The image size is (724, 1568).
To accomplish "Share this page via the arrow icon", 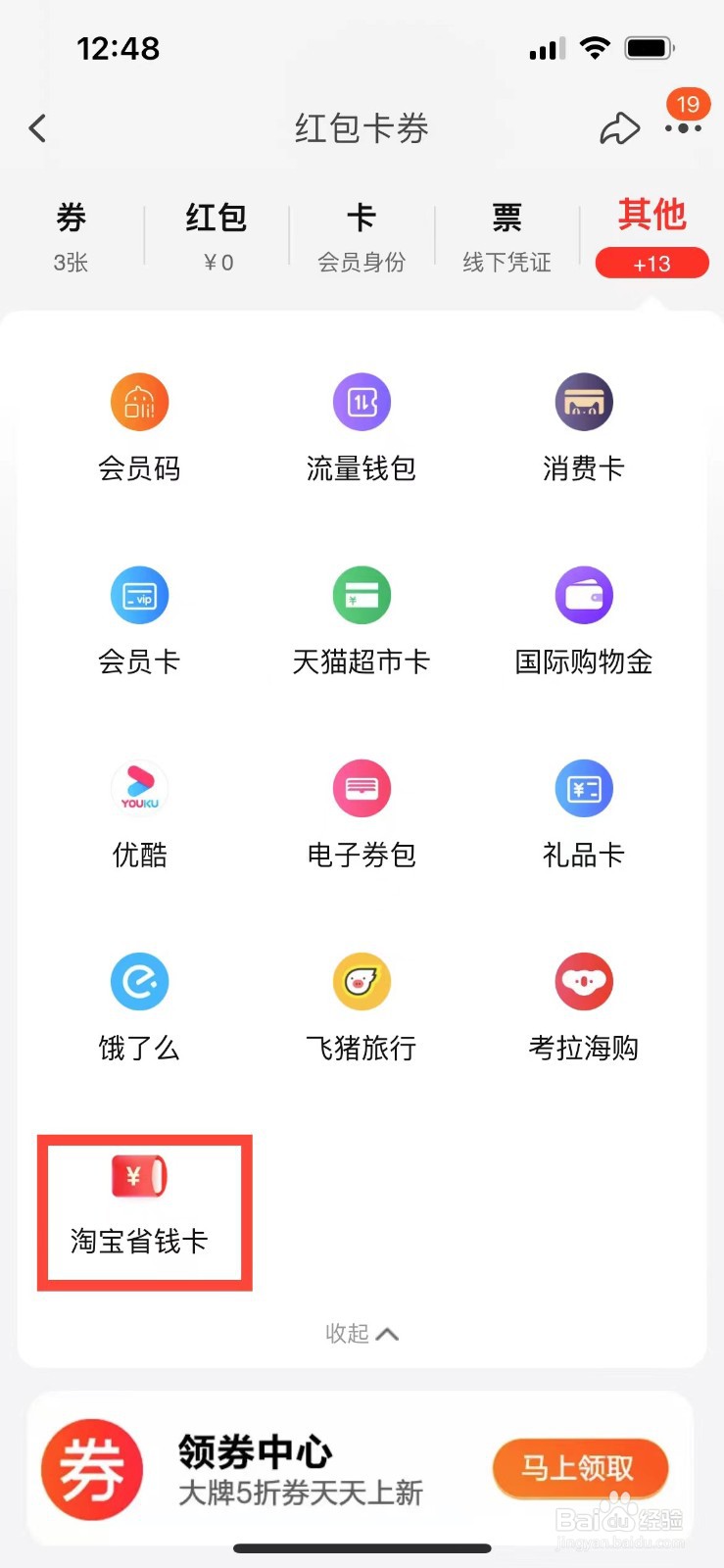I will pyautogui.click(x=619, y=128).
